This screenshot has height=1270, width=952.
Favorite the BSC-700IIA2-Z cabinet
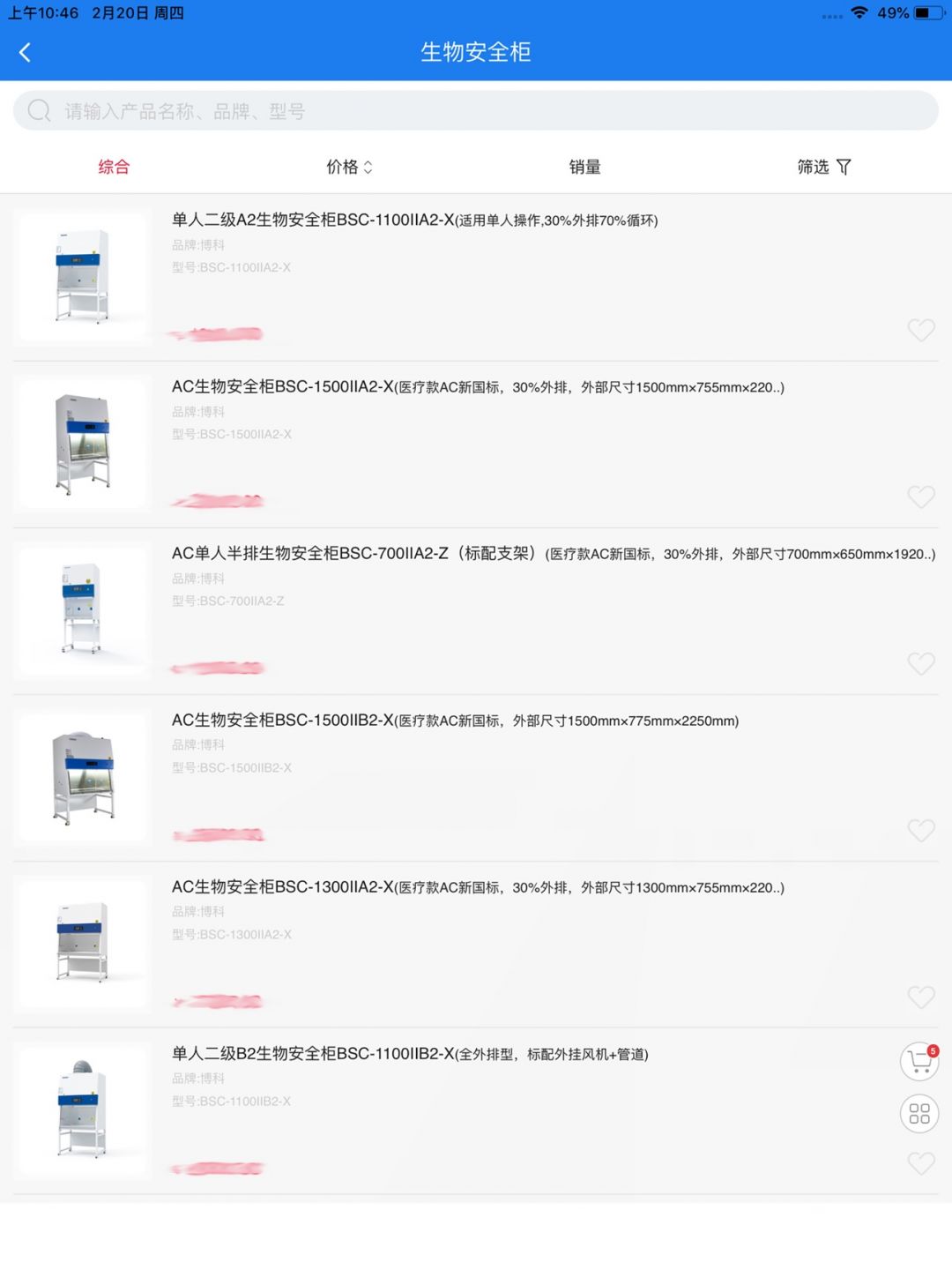(x=921, y=663)
